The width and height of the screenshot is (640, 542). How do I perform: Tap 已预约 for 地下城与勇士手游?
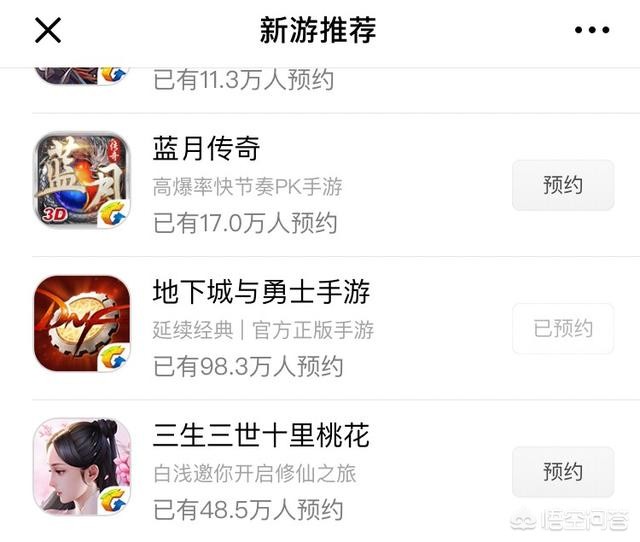pos(562,329)
